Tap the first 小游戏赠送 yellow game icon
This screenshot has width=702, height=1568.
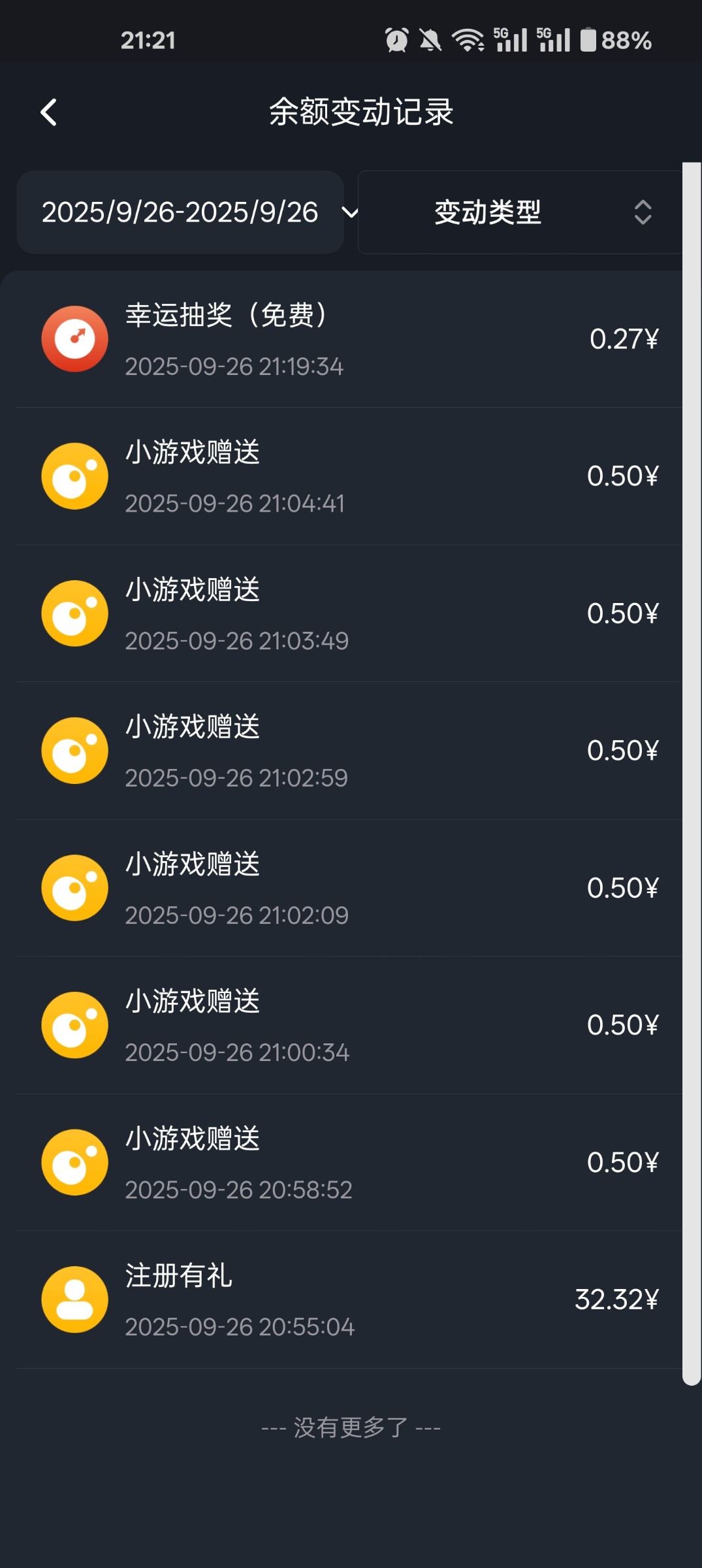point(74,476)
